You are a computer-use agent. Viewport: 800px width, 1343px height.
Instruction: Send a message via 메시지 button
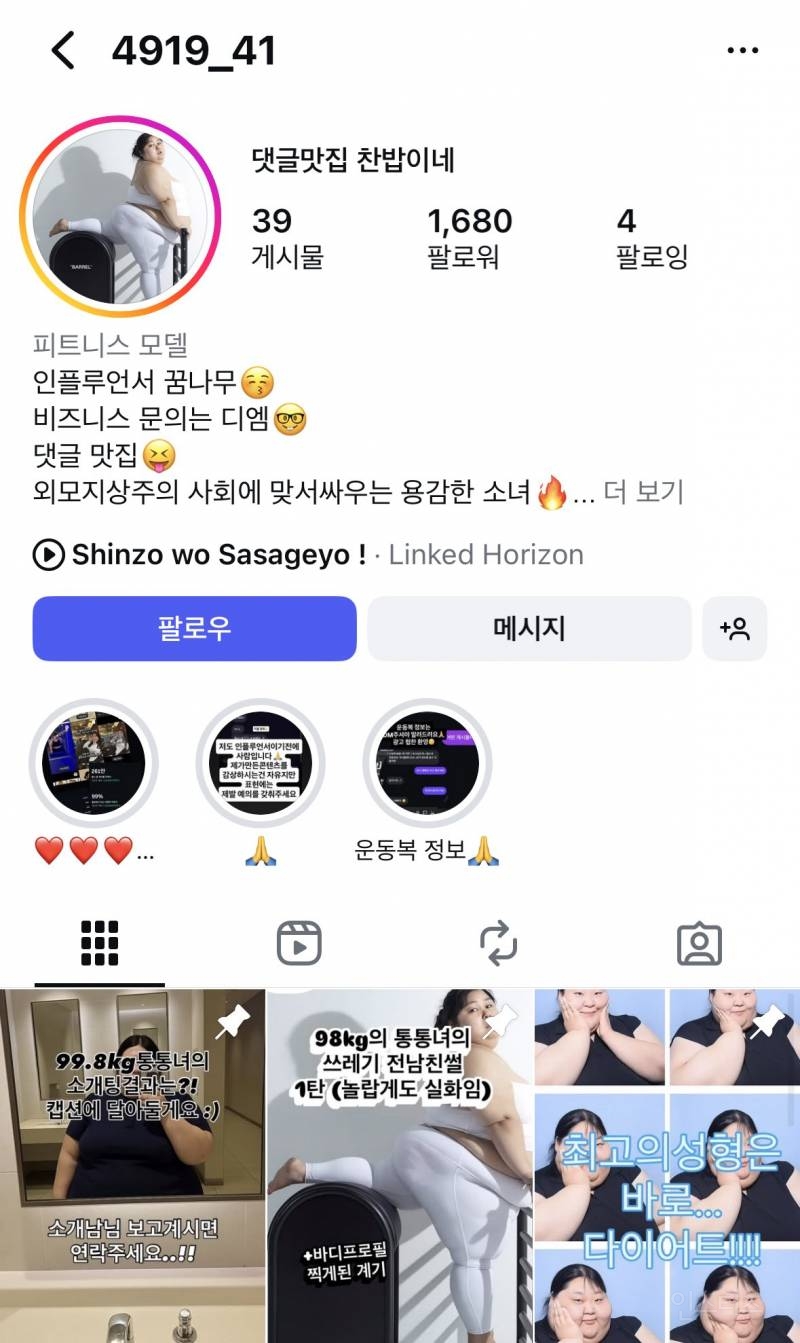coord(529,629)
